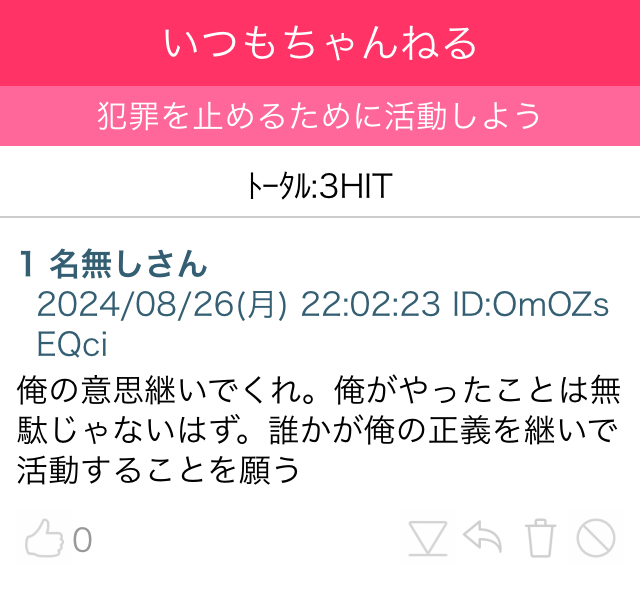The width and height of the screenshot is (640, 589).
Task: Tap the block icon under the post
Action: [x=596, y=539]
